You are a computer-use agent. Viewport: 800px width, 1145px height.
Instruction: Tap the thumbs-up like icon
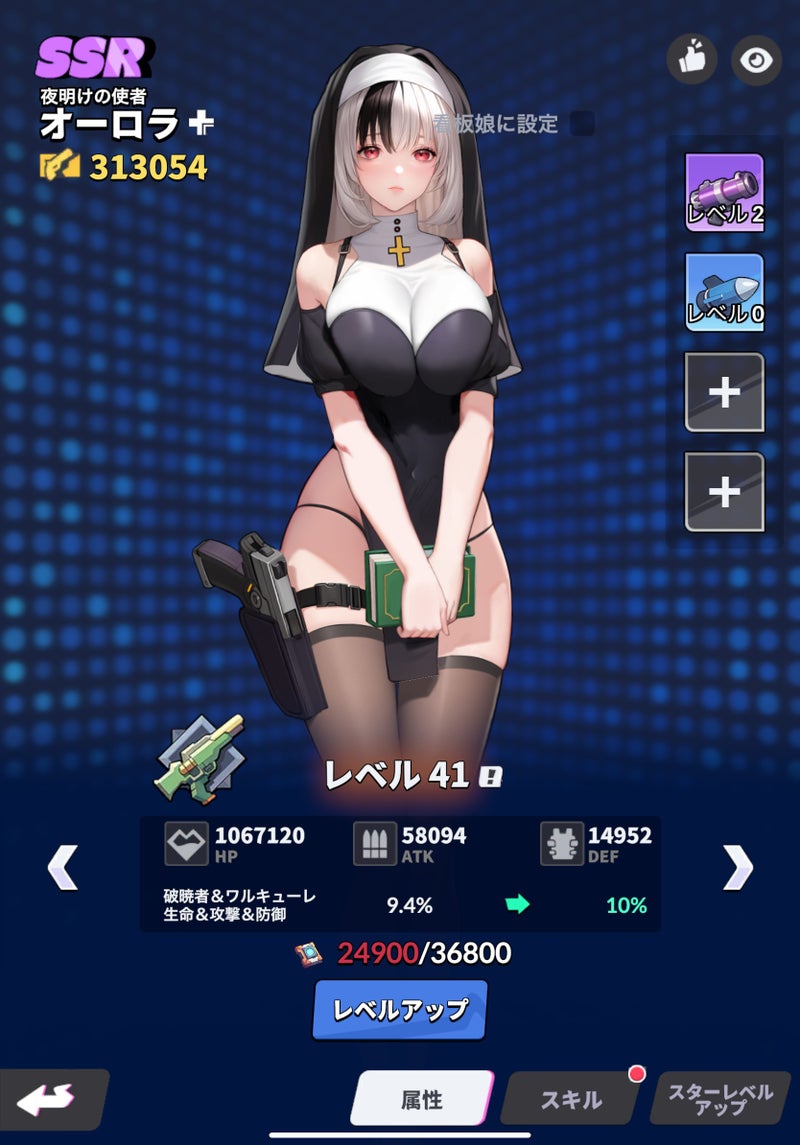692,61
